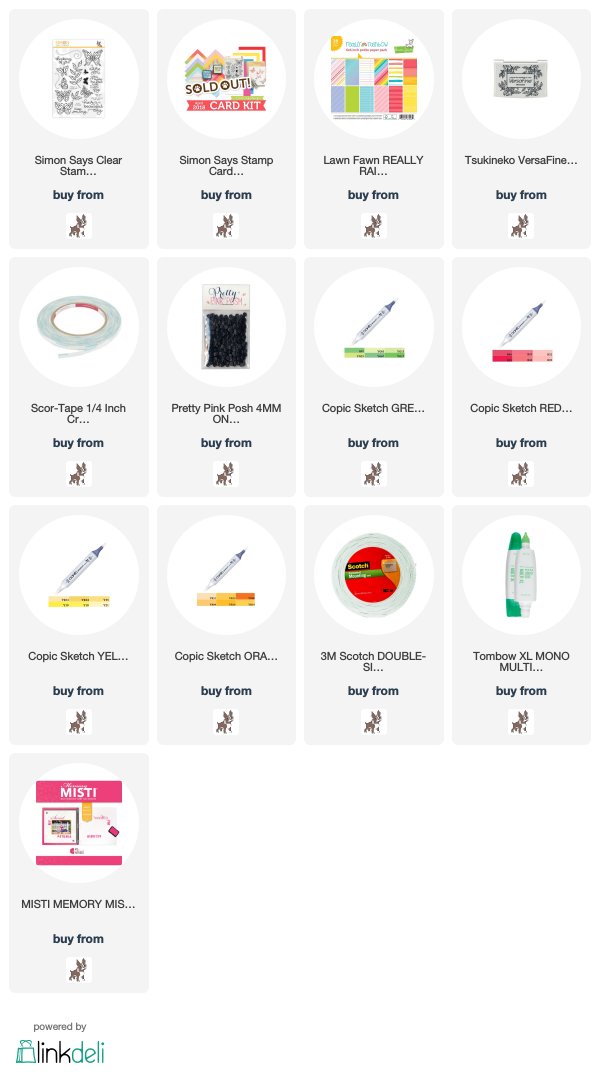The height and width of the screenshot is (1073, 600).
Task: Open the Simon Says Clear Stamp product card
Action: pos(79,129)
